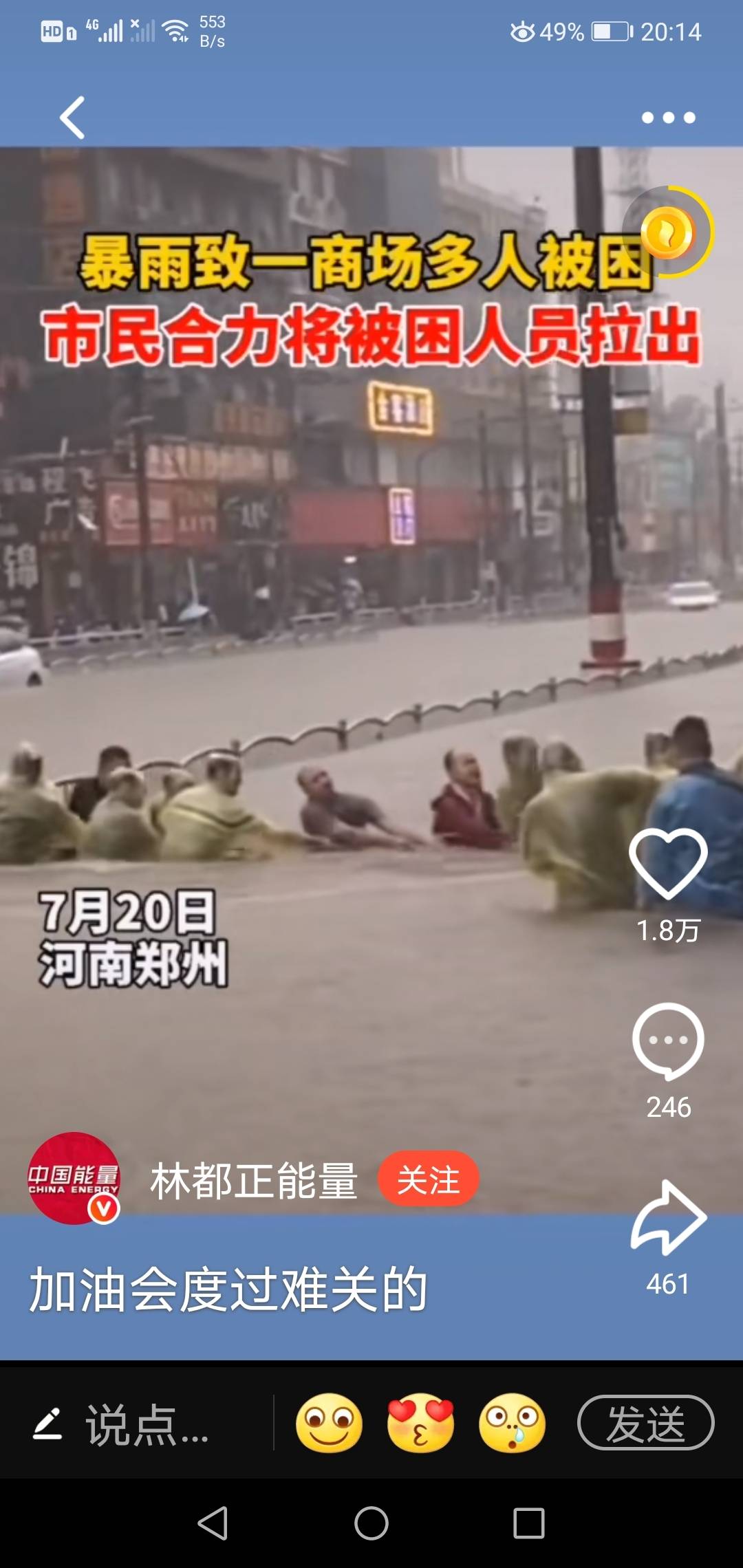Send the smiling face emoji
The width and height of the screenshot is (743, 1568).
point(329,1424)
